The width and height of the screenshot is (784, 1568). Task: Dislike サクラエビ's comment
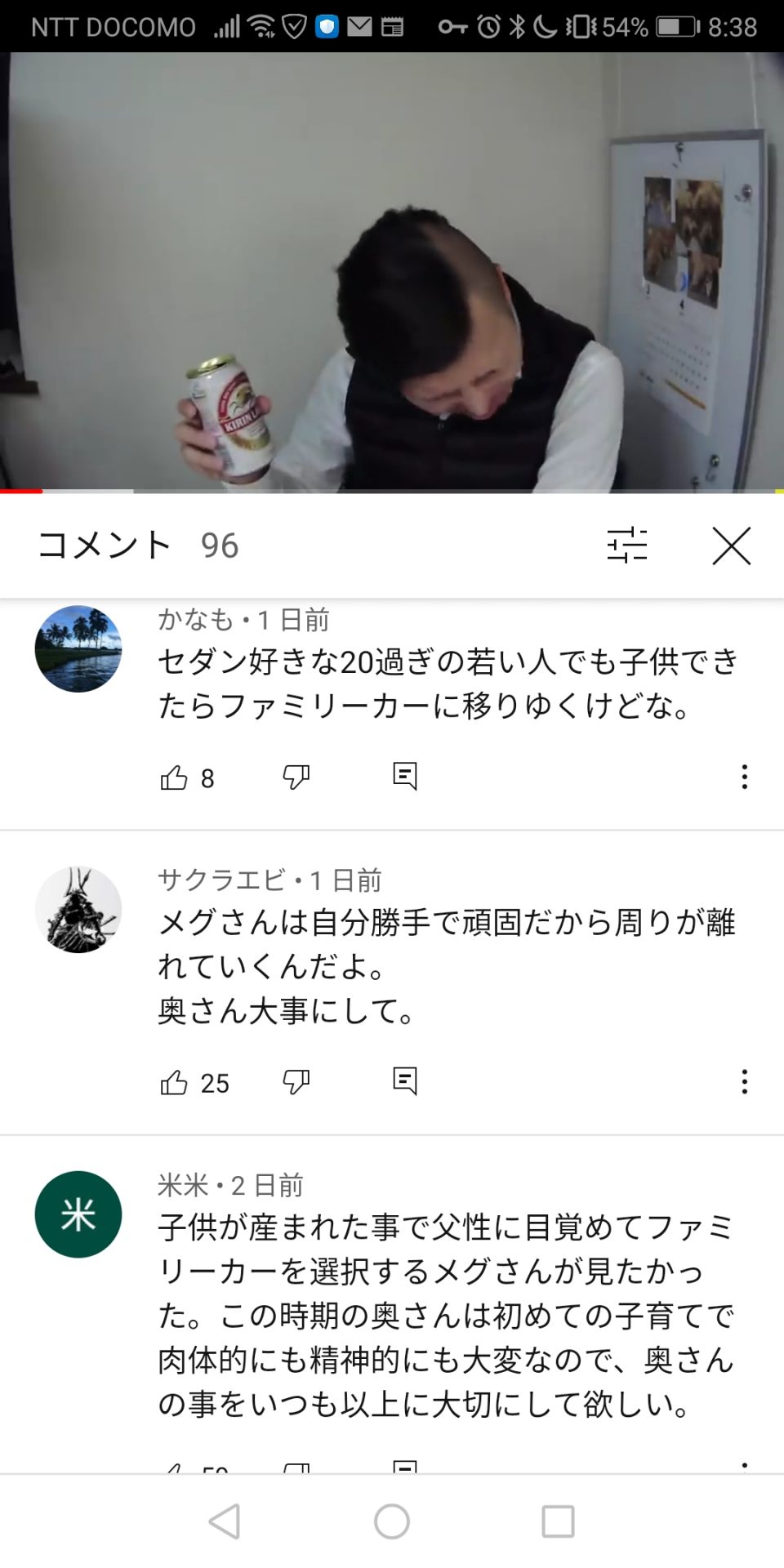click(x=296, y=1082)
